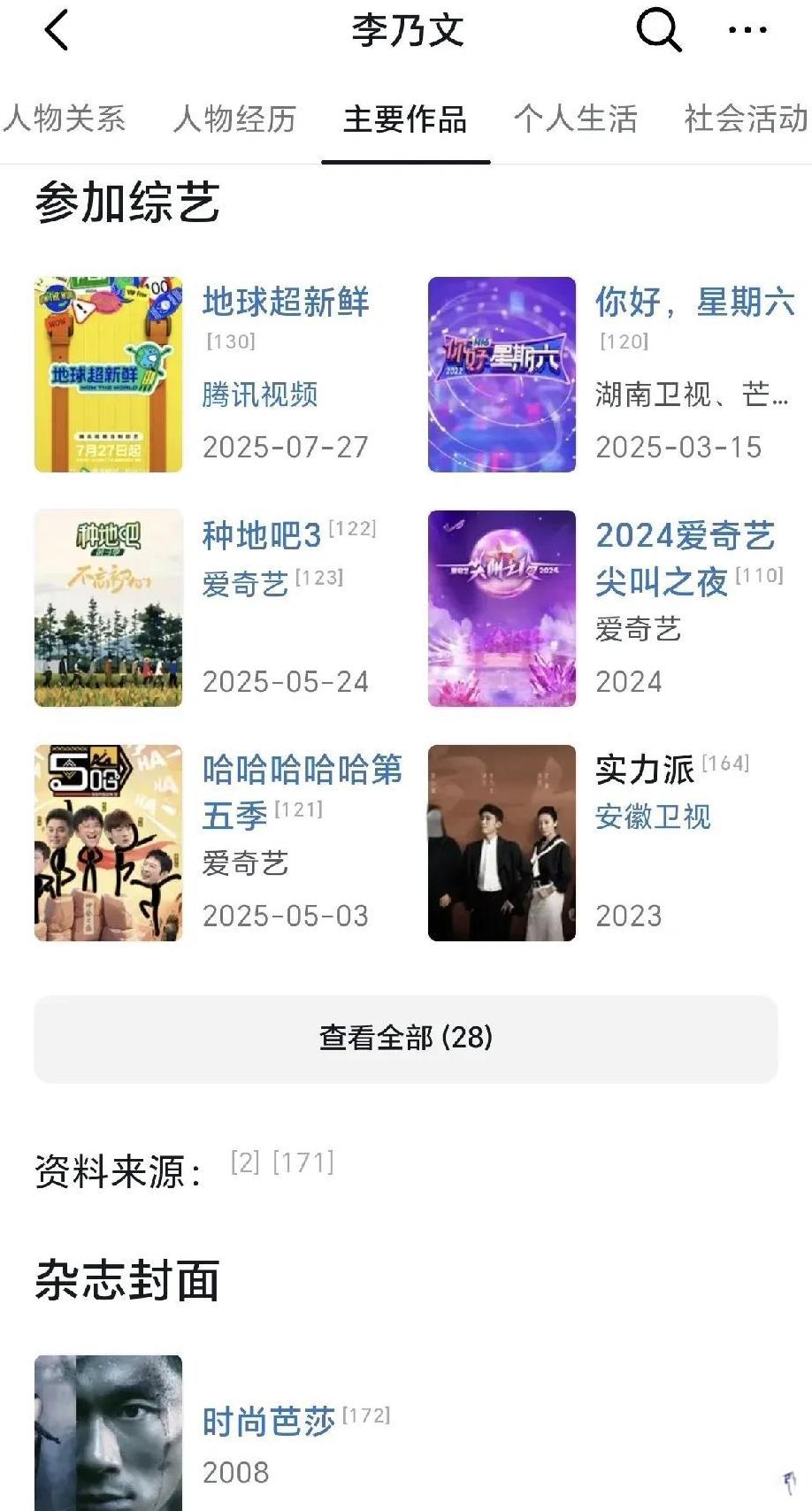Open the three-dot overflow menu
This screenshot has height=1511, width=812.
pos(747,31)
